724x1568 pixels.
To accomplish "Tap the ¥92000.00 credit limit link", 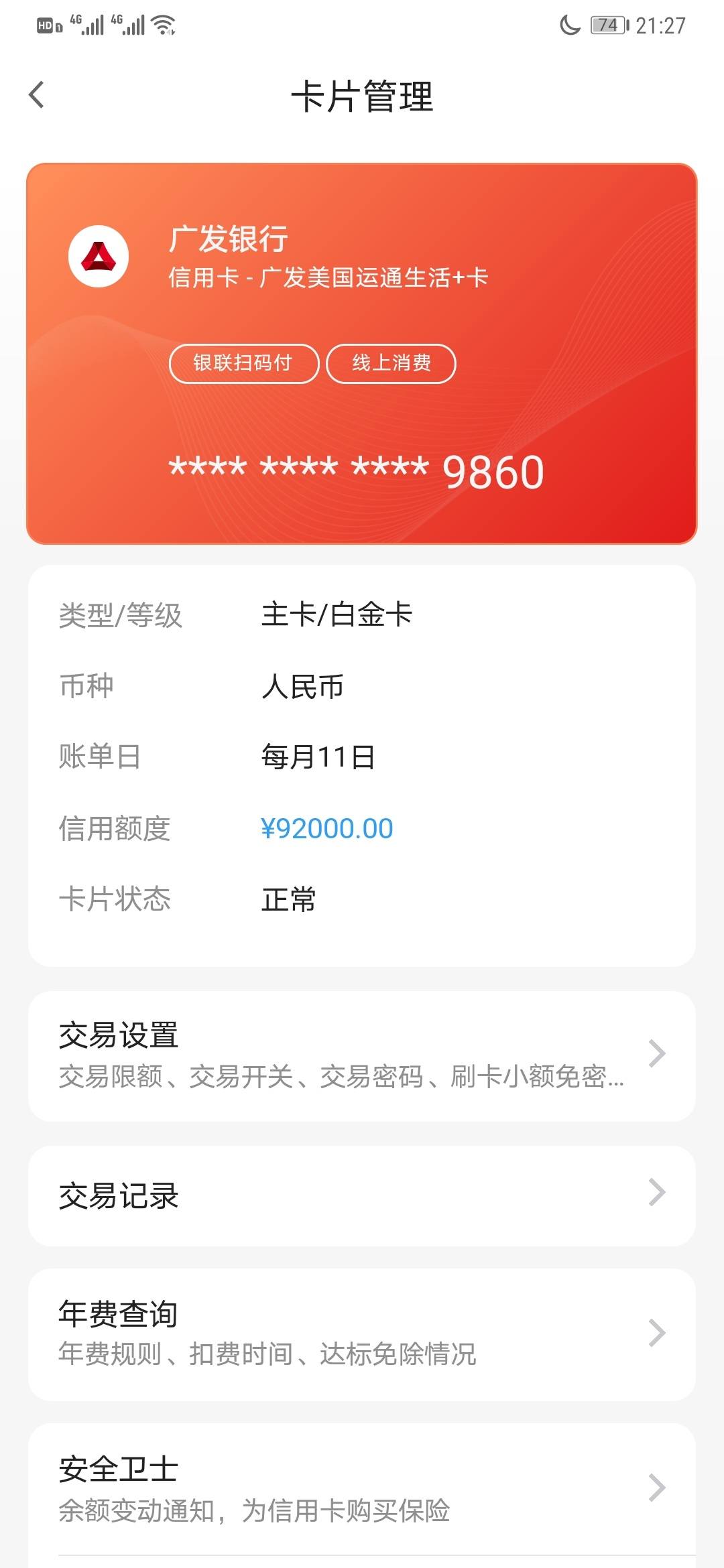I will point(327,829).
